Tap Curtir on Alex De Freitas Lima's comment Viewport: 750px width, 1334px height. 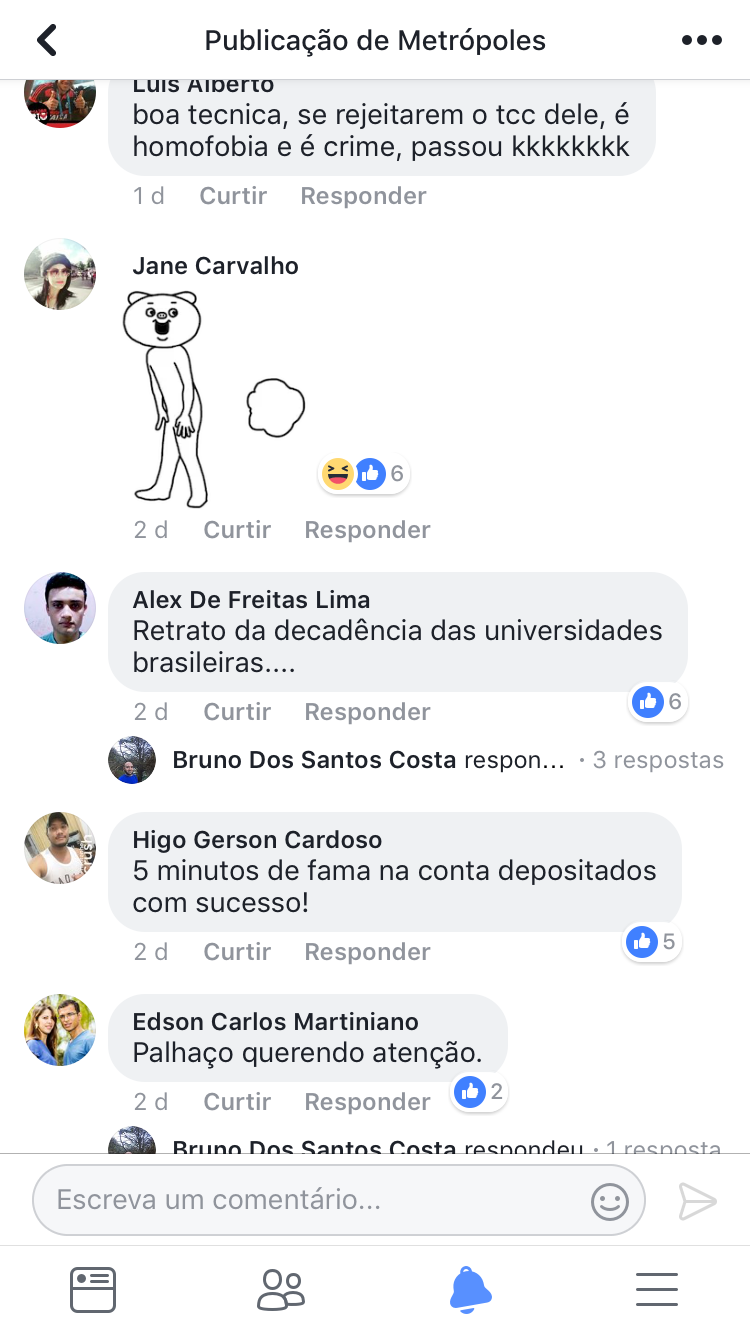(x=237, y=712)
